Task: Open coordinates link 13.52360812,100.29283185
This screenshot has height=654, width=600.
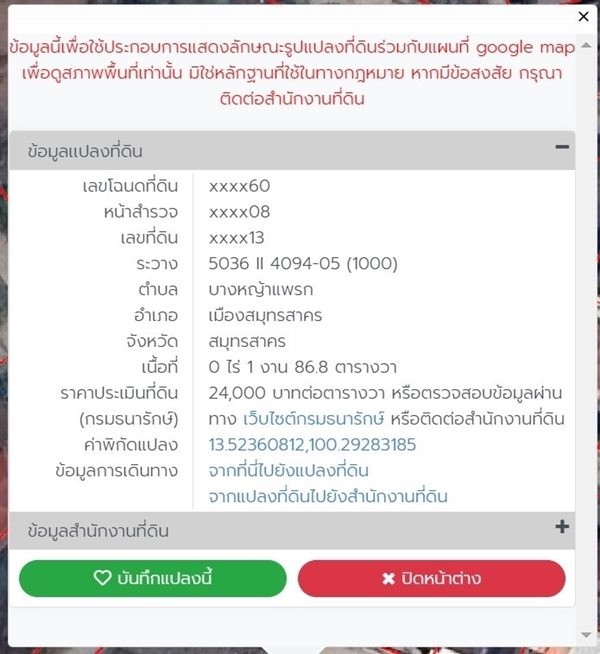Action: pyautogui.click(x=312, y=444)
